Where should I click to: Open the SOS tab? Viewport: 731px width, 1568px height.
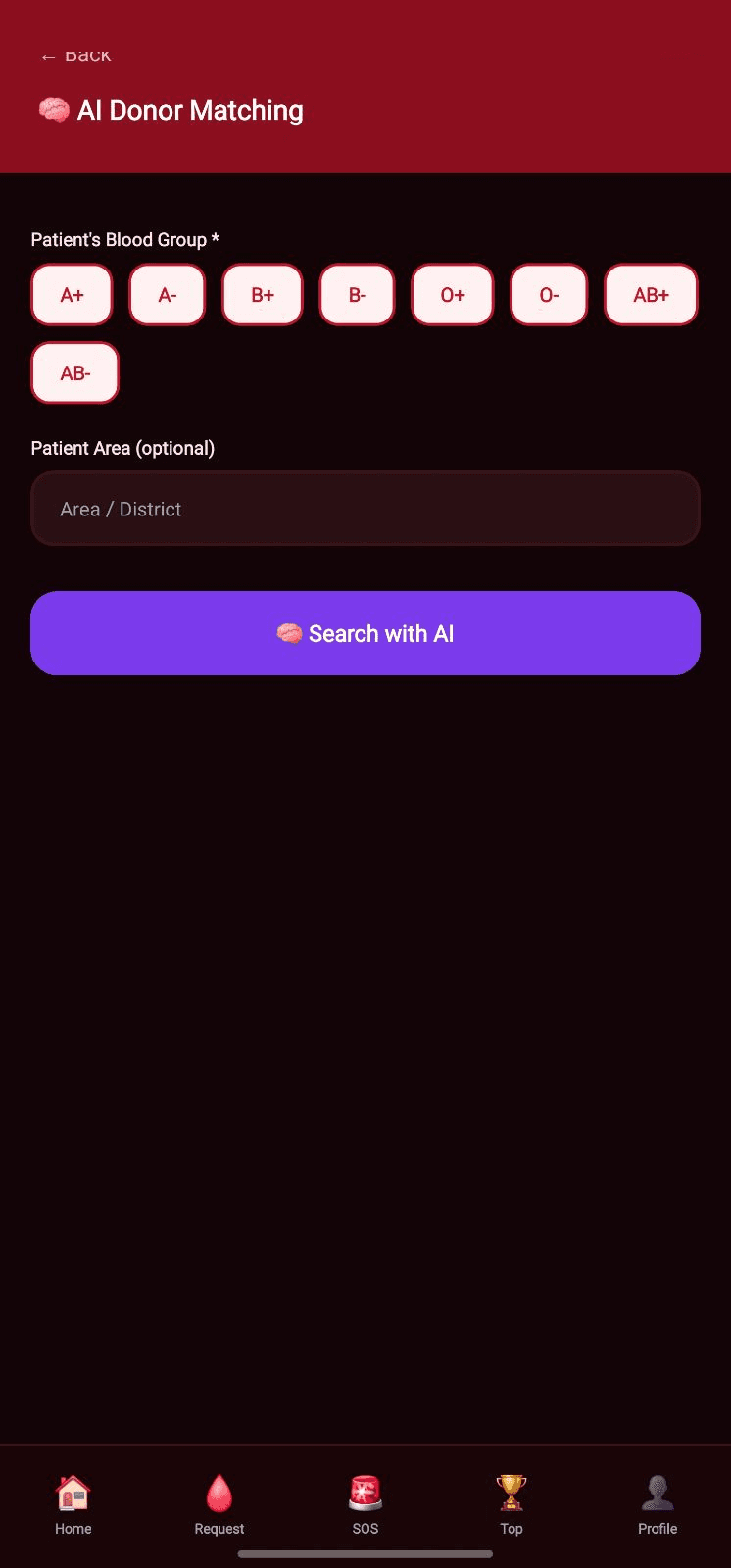(365, 1505)
